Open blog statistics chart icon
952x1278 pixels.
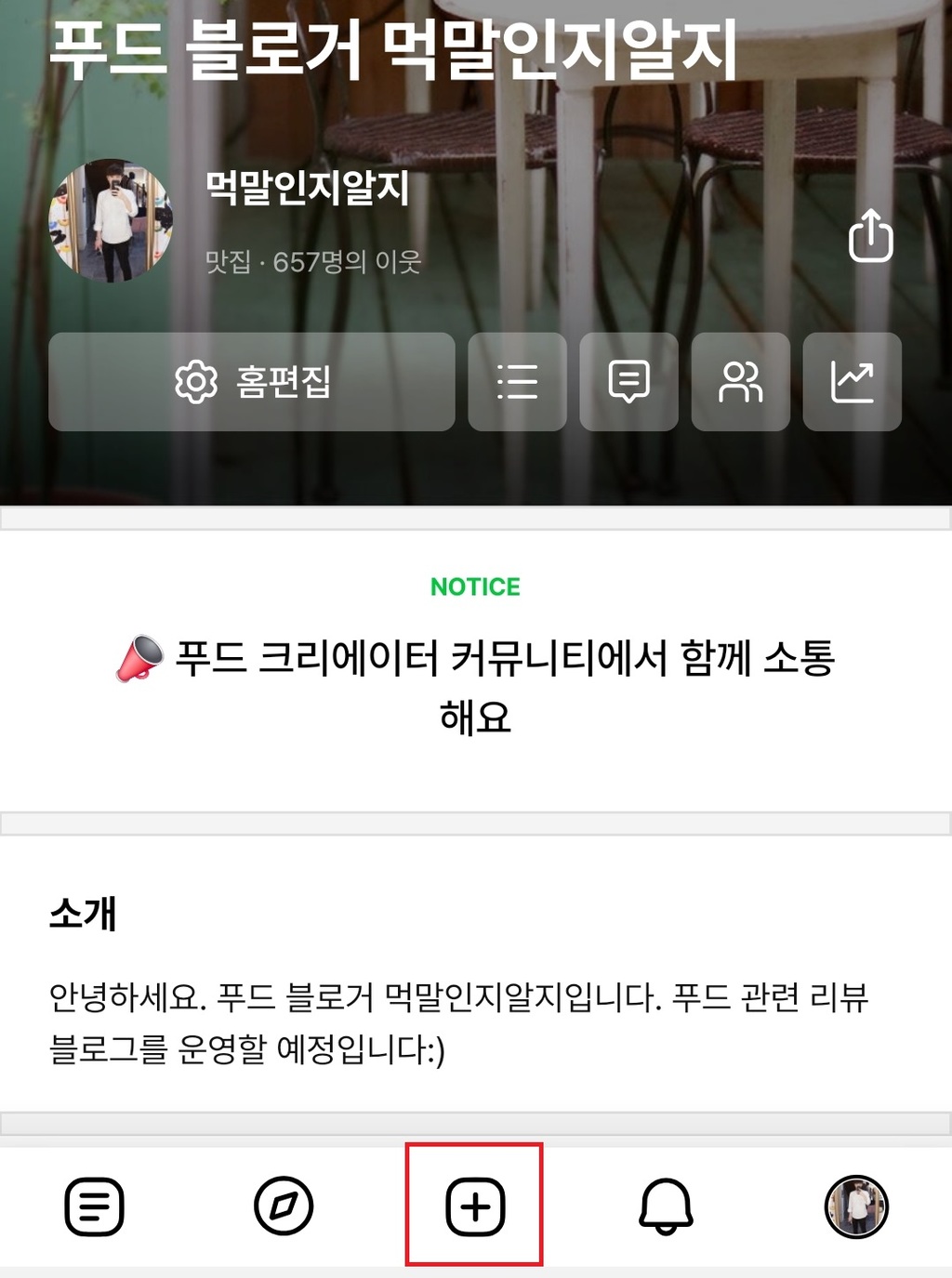852,382
